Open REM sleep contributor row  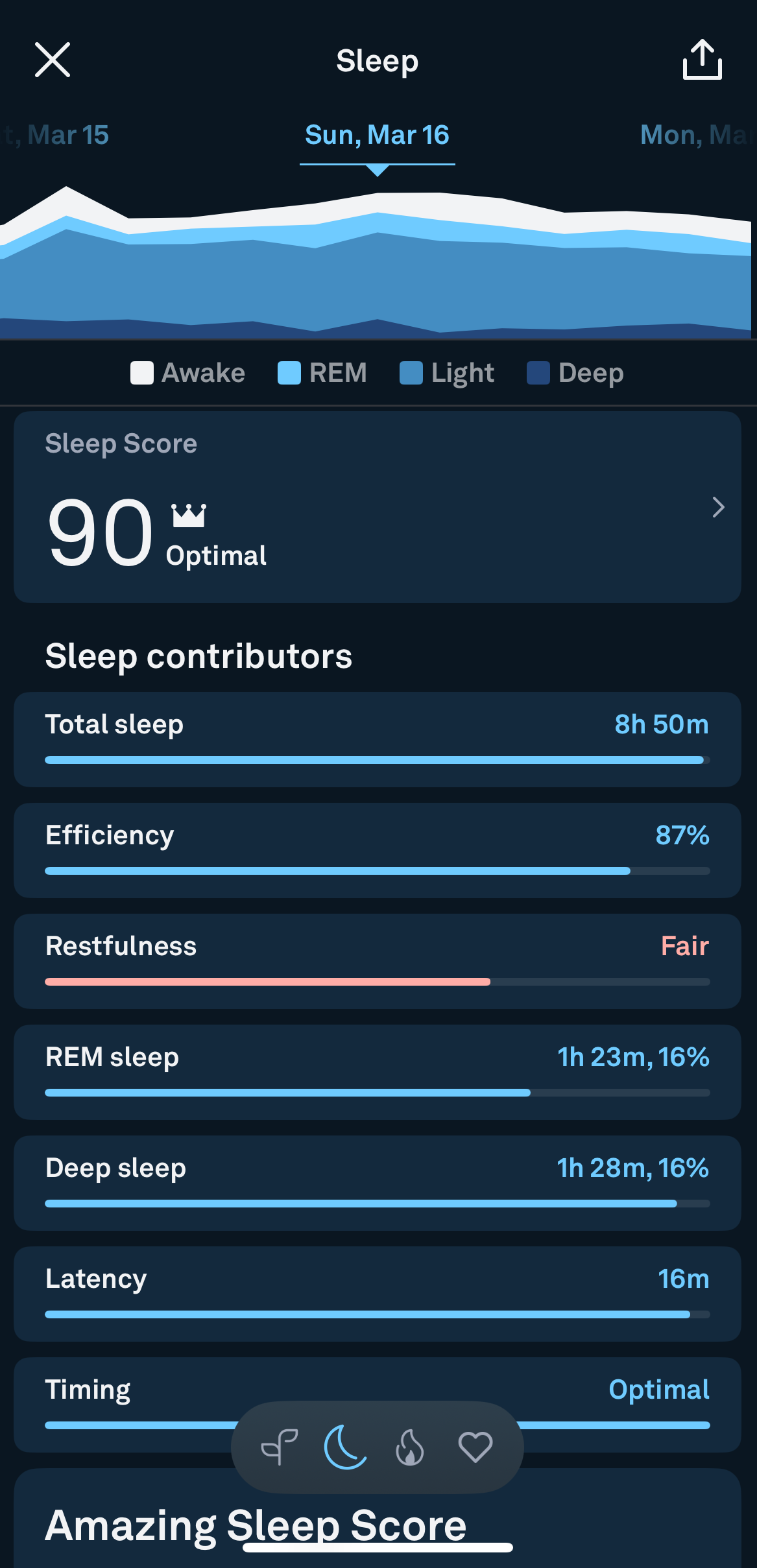(x=378, y=1073)
